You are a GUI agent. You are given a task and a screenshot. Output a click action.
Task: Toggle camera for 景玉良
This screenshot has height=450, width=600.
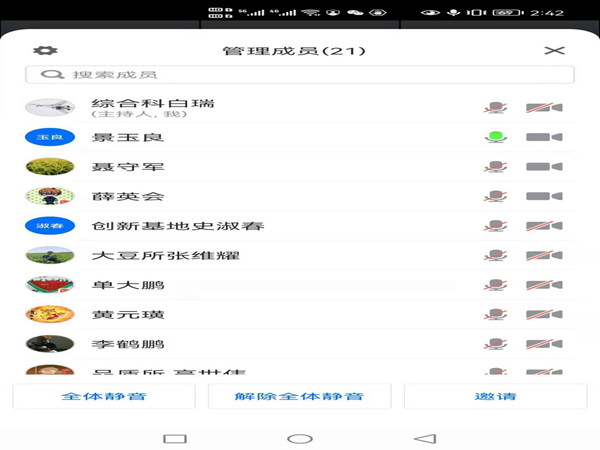coord(544,137)
